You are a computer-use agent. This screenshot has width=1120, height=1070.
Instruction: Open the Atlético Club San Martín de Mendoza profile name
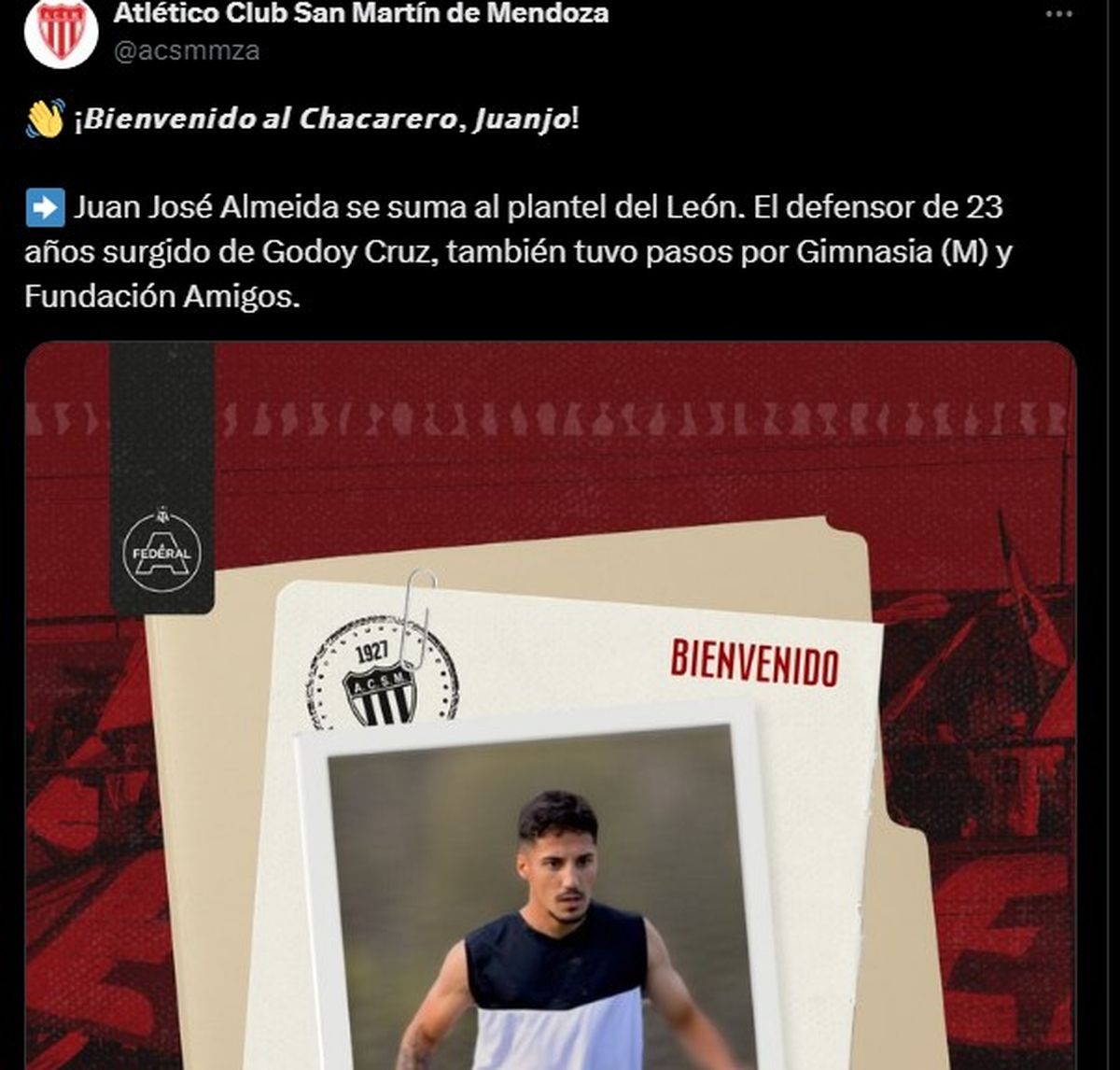click(x=361, y=14)
